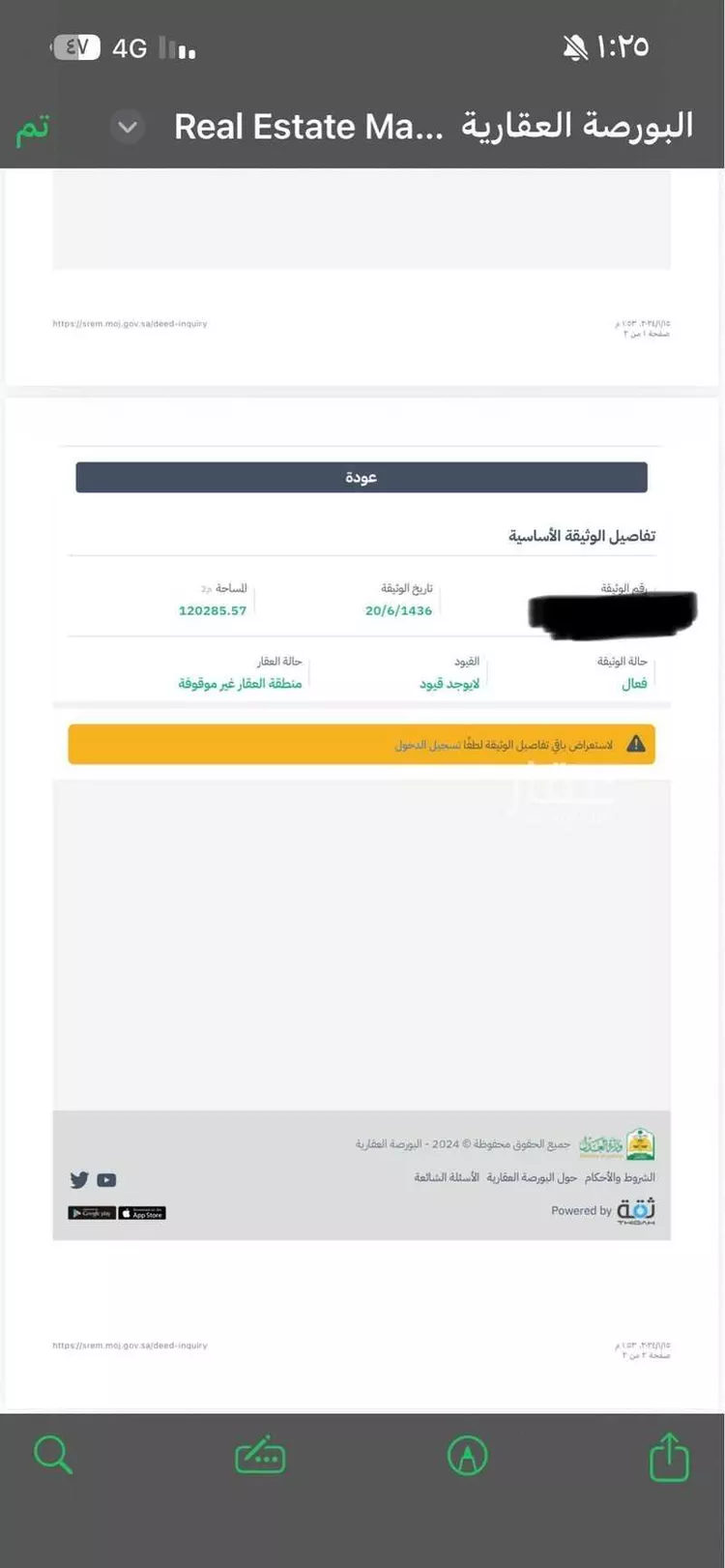
Task: Expand the title bar chevron menu
Action: tap(127, 127)
